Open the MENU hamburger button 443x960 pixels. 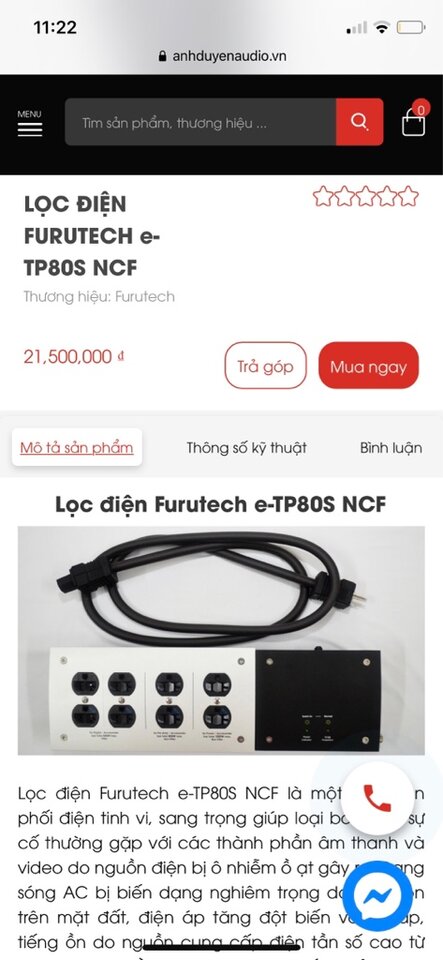29,123
